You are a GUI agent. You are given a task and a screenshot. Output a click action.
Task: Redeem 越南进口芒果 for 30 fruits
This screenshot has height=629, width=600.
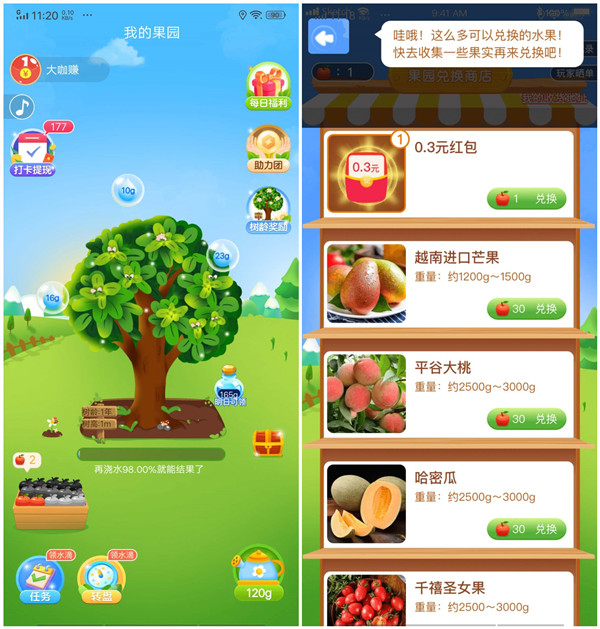coord(527,308)
